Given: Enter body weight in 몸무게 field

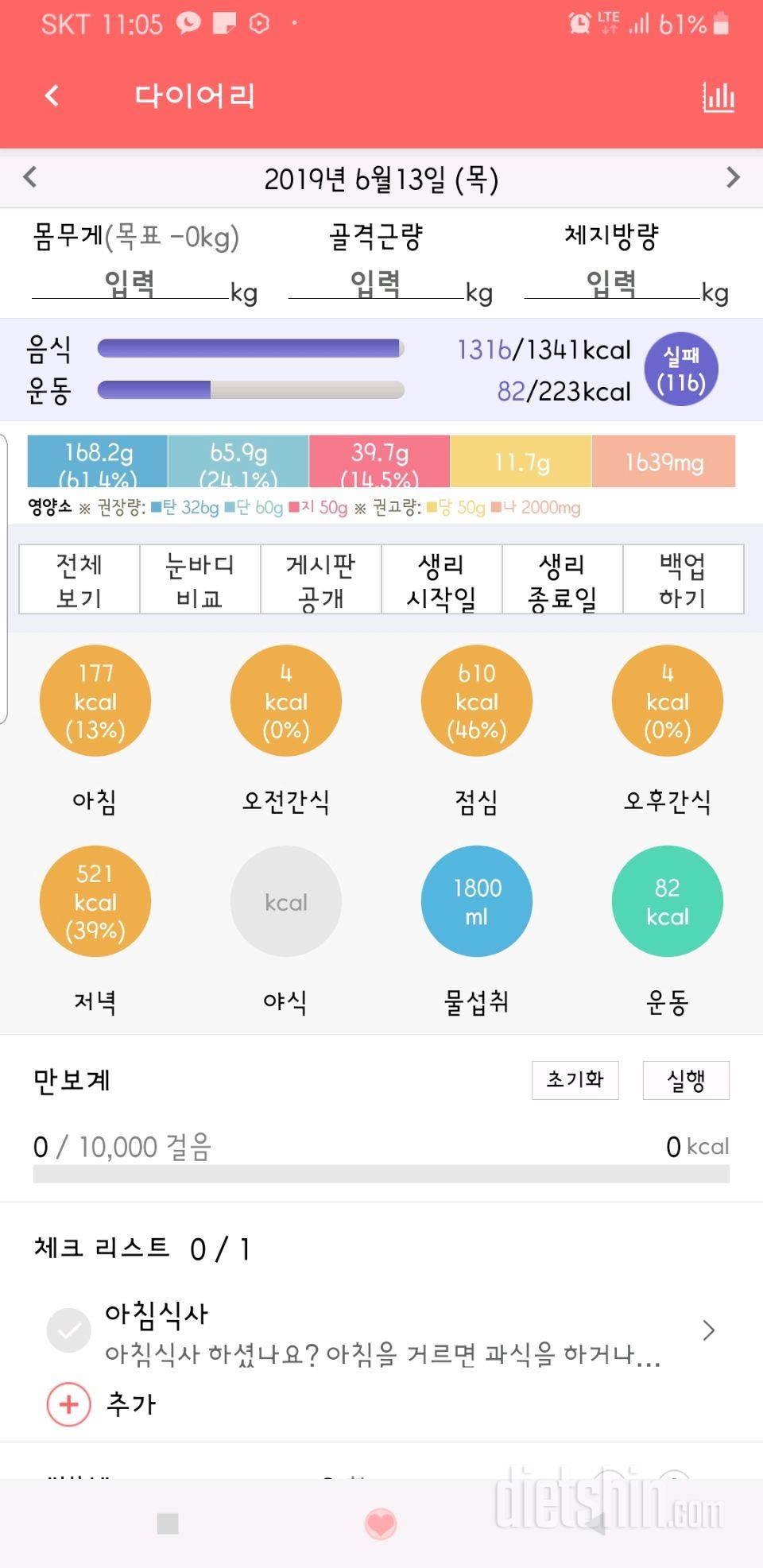Looking at the screenshot, I should (x=130, y=284).
